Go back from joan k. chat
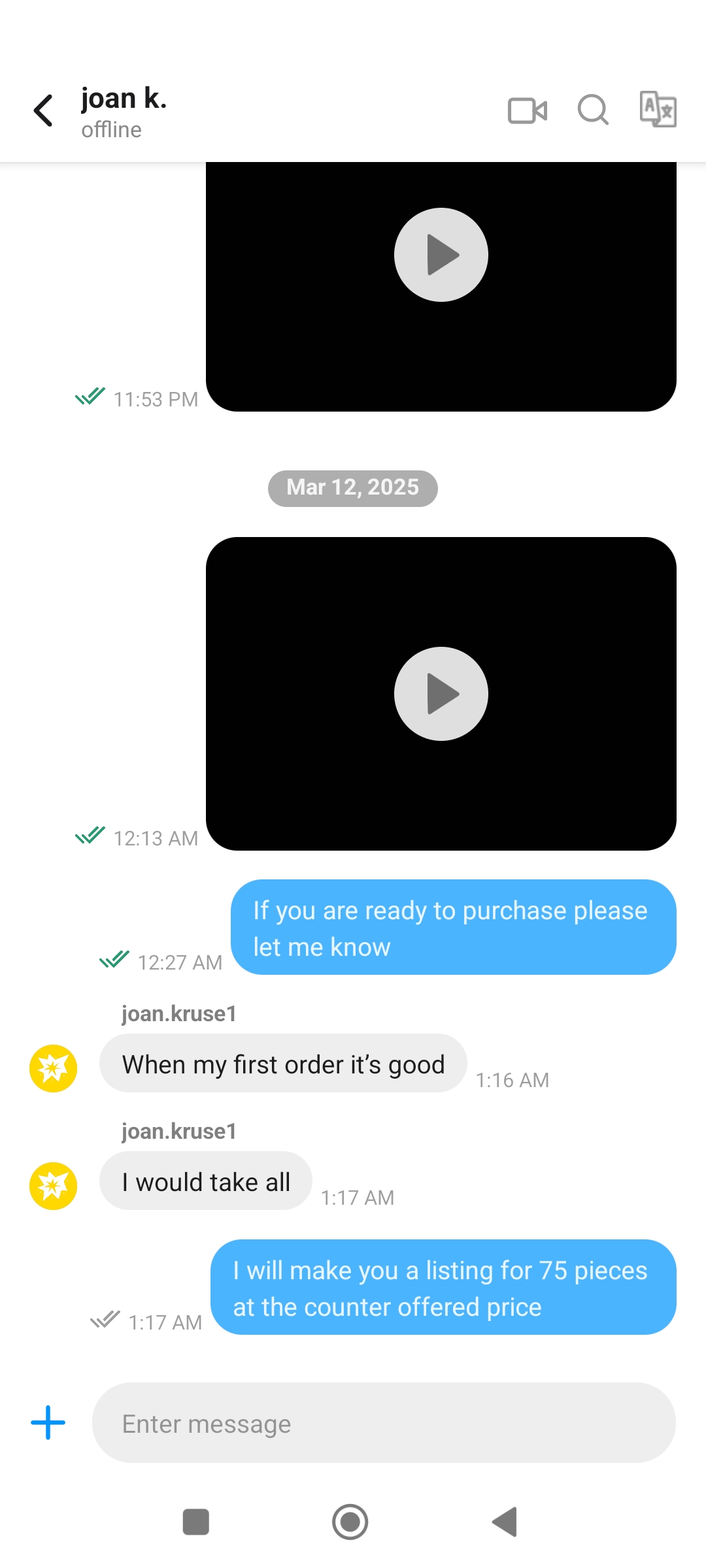Image resolution: width=706 pixels, height=1568 pixels. [43, 110]
